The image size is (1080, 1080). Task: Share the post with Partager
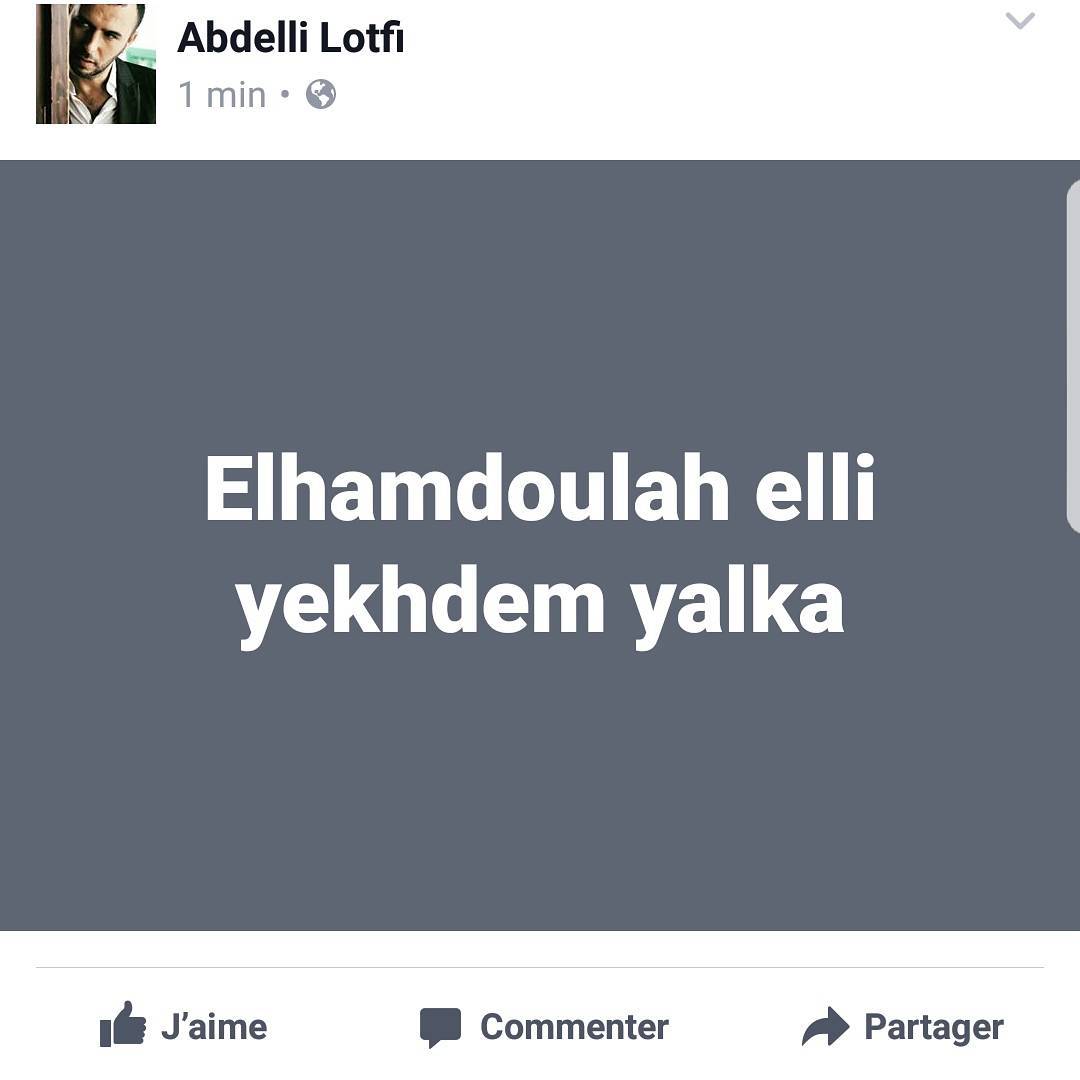pos(903,1027)
